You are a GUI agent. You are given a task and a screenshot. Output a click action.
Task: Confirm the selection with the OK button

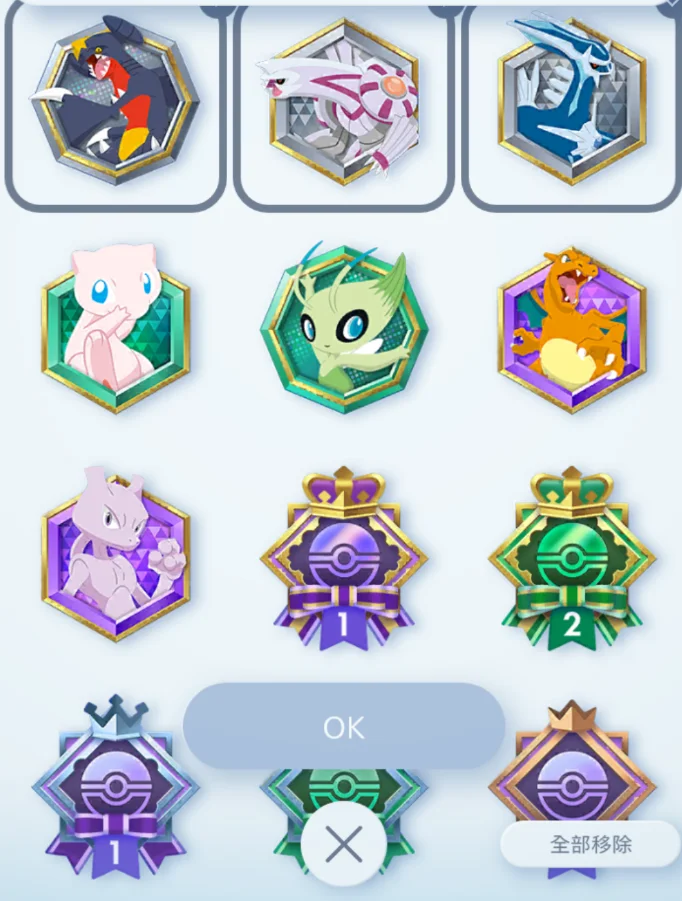[344, 727]
